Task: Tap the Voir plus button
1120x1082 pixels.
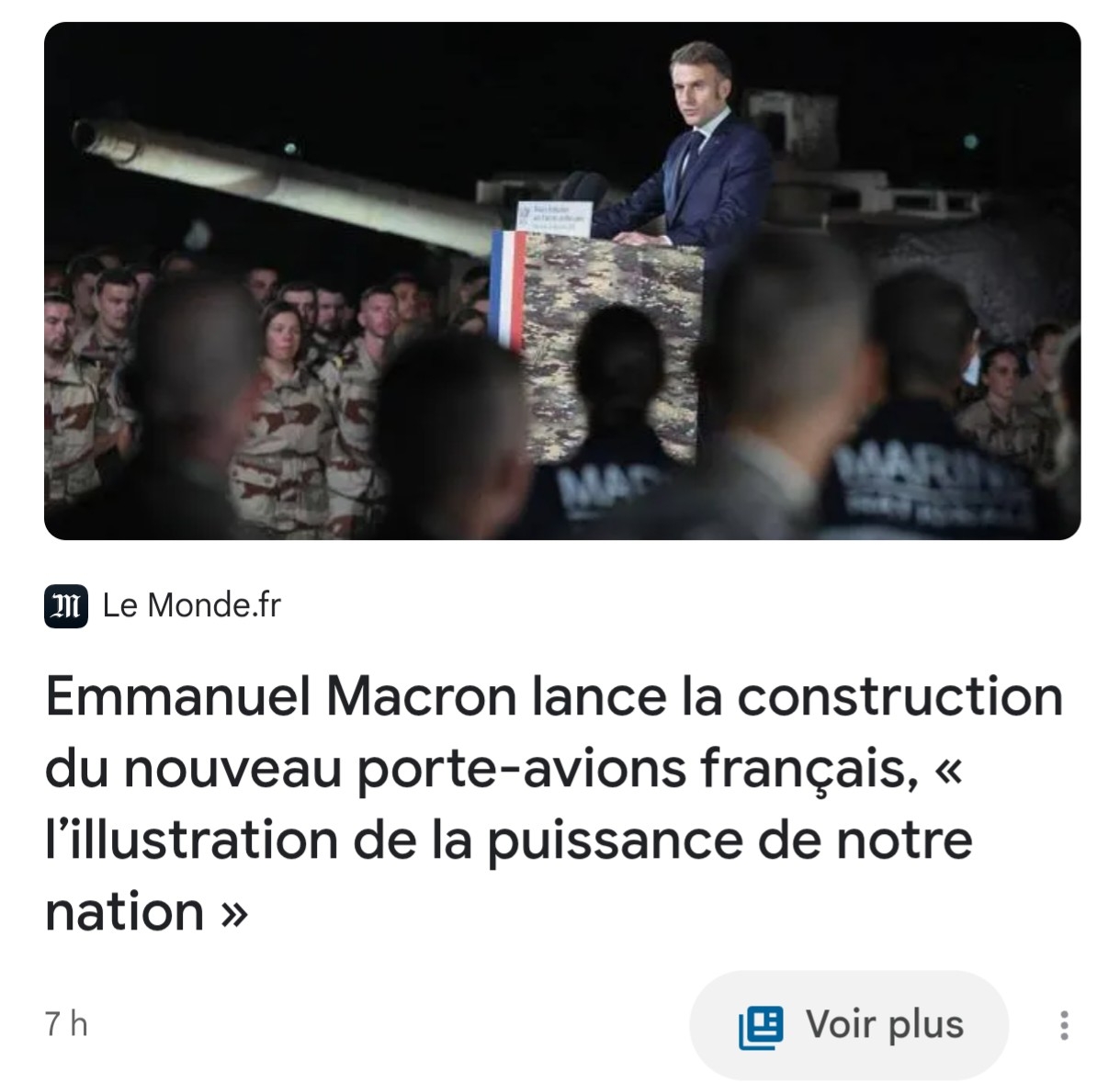Action: [850, 1024]
